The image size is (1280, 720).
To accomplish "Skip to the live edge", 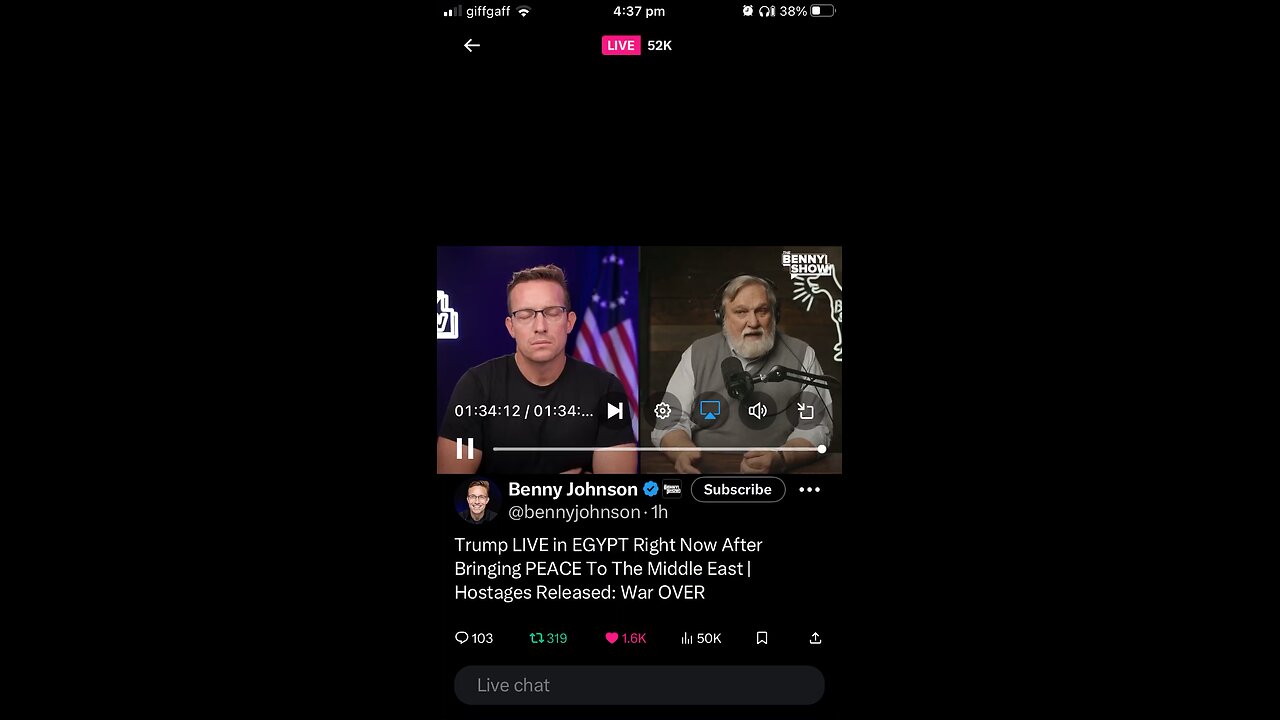I will click(x=615, y=411).
